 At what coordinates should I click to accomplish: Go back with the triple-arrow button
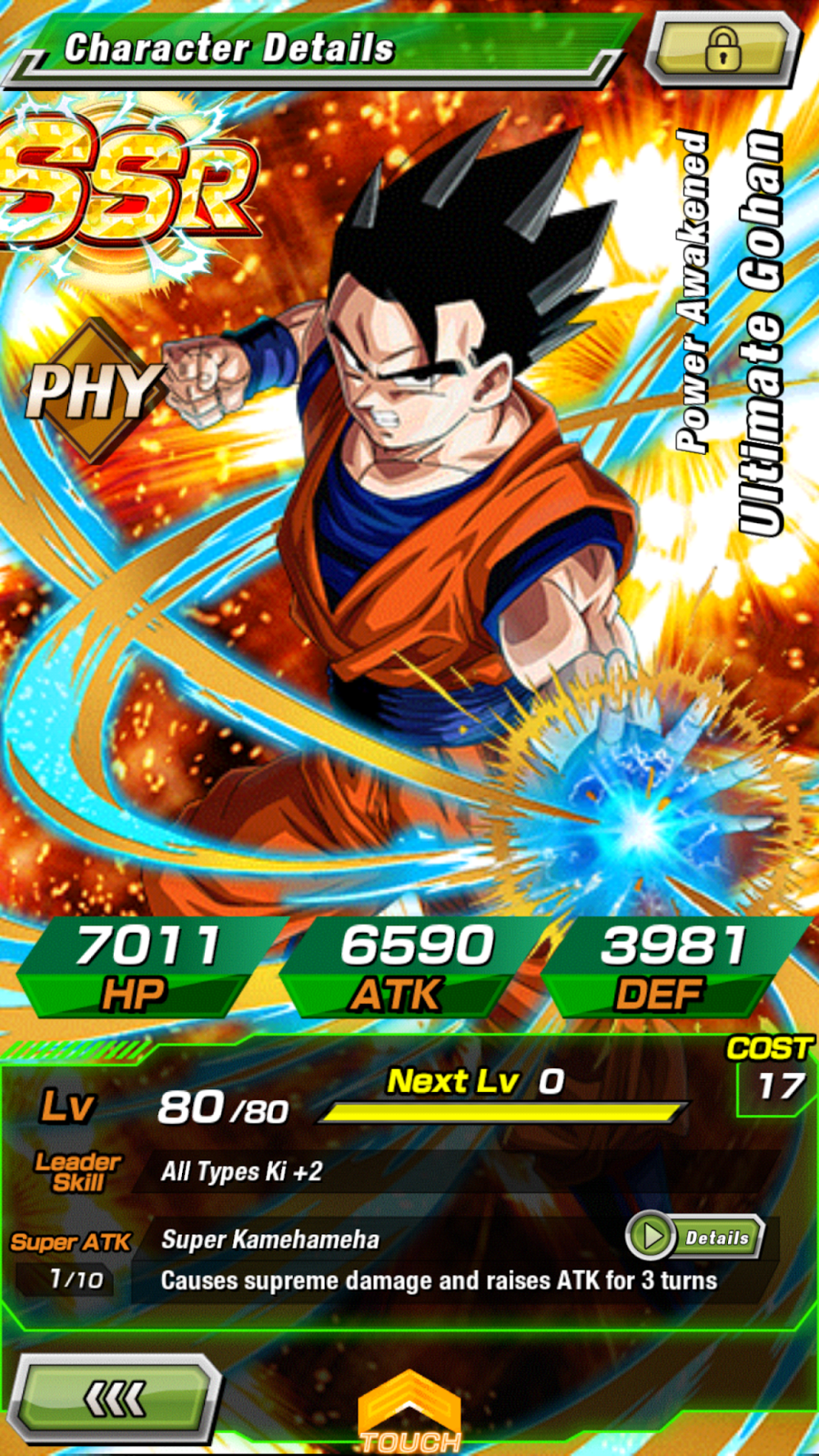tap(115, 1399)
